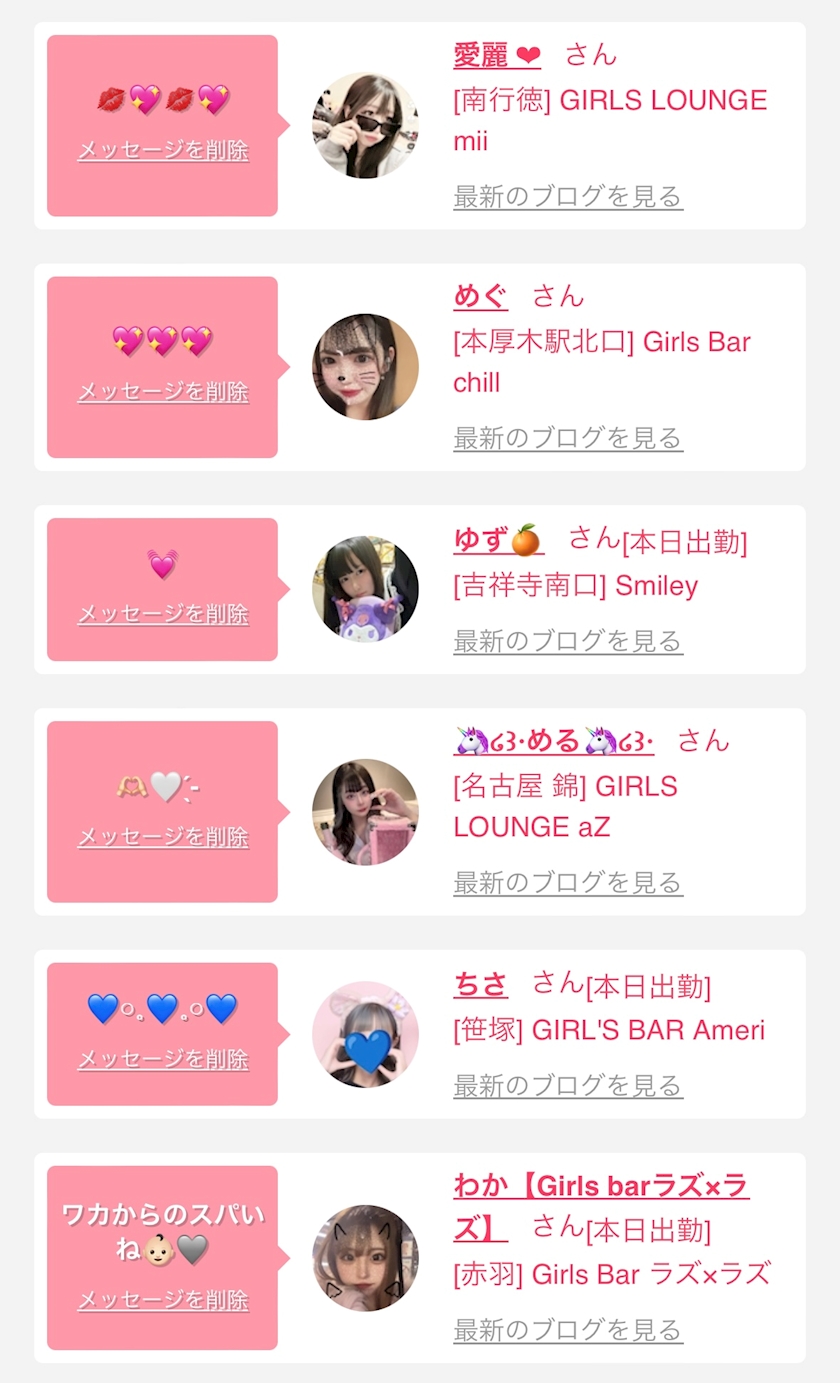View わか's latest blog

(567, 1330)
